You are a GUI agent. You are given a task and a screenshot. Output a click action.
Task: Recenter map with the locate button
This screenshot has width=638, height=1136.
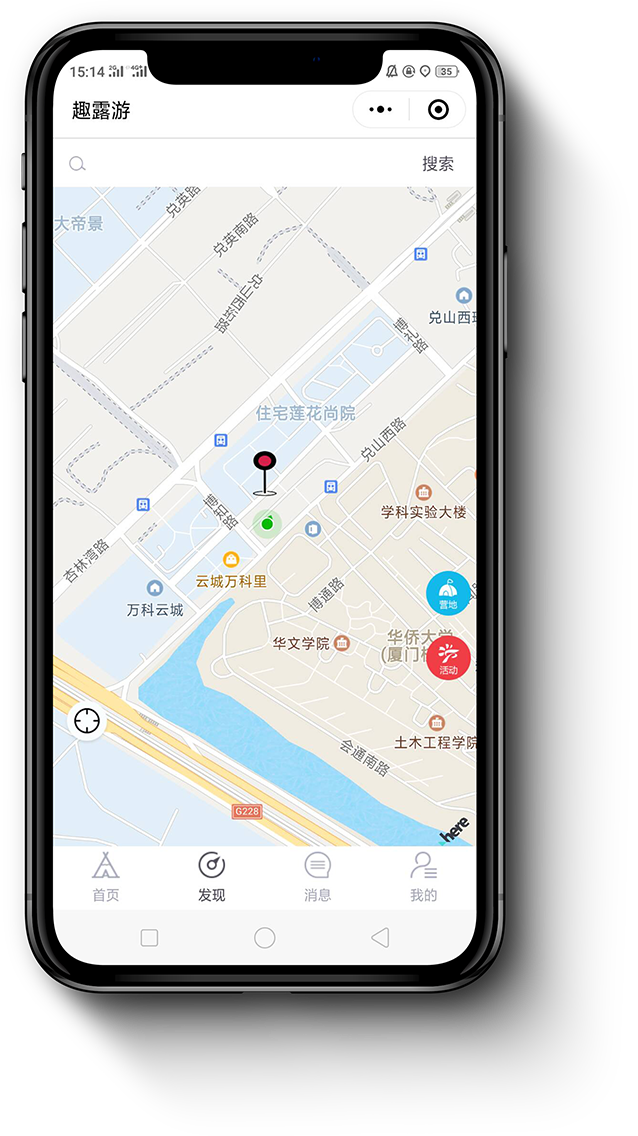(x=87, y=720)
